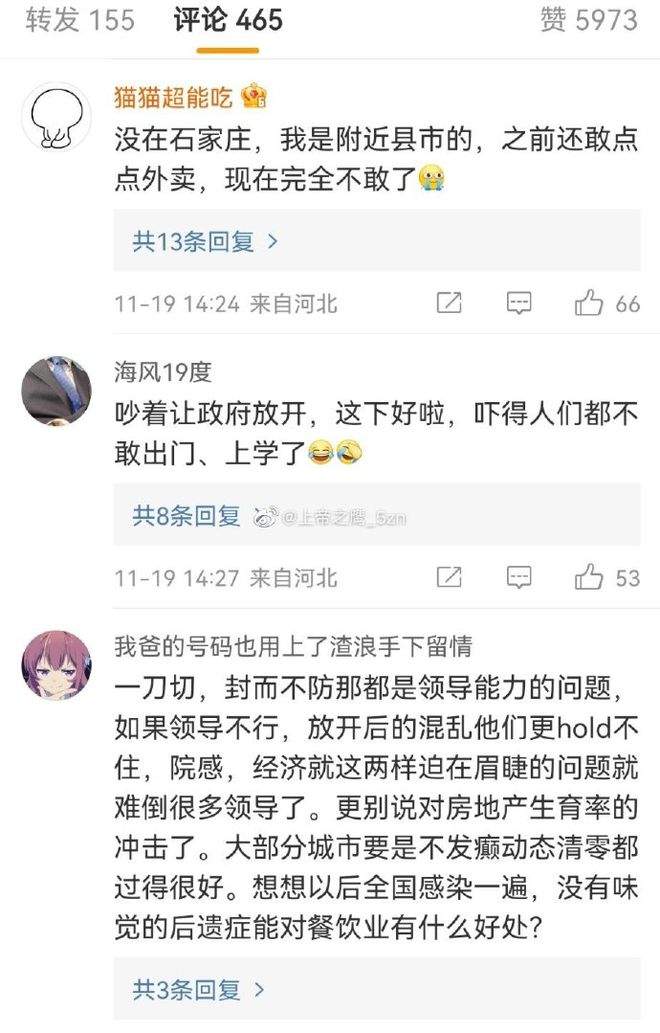Tap the anime avatar of the third commenter

(56, 666)
